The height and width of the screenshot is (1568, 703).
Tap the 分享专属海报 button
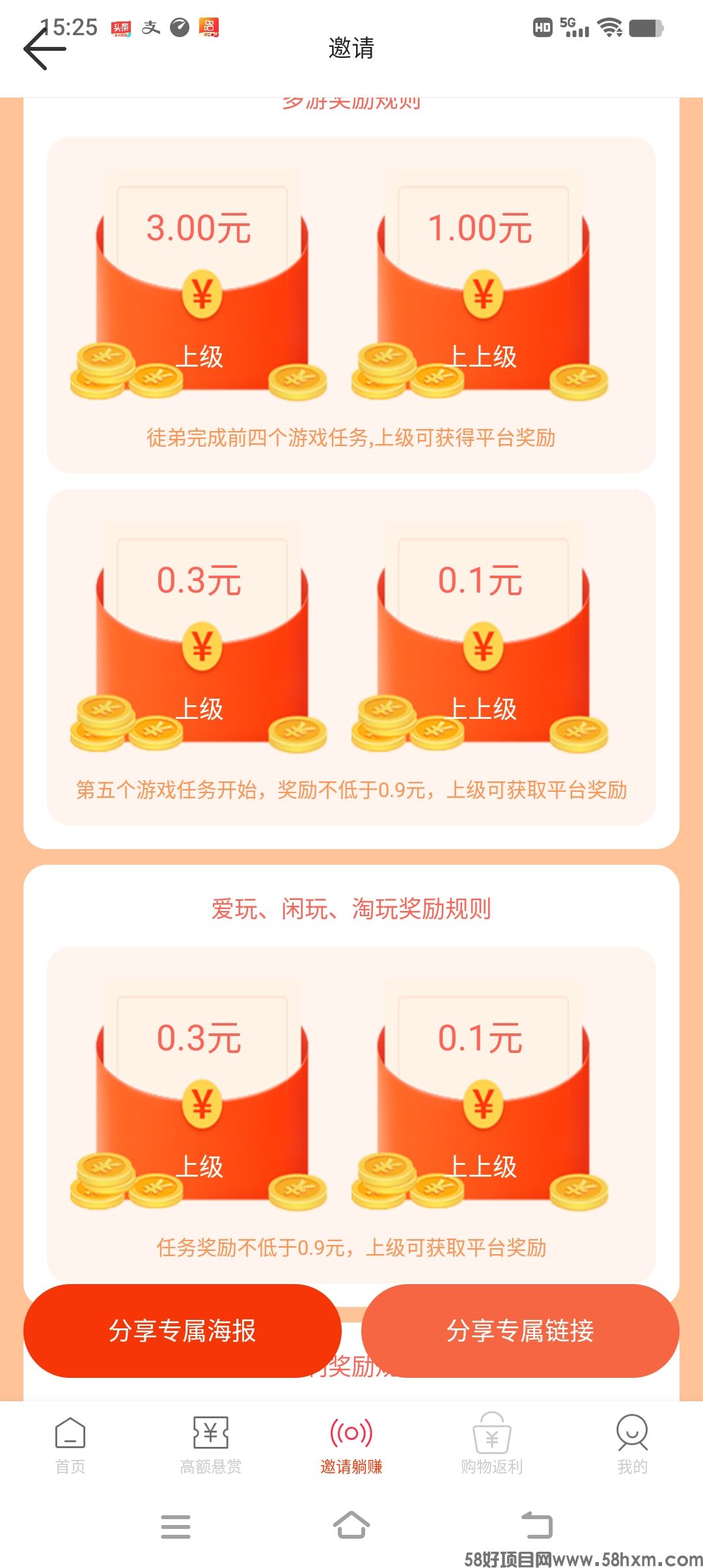182,1330
